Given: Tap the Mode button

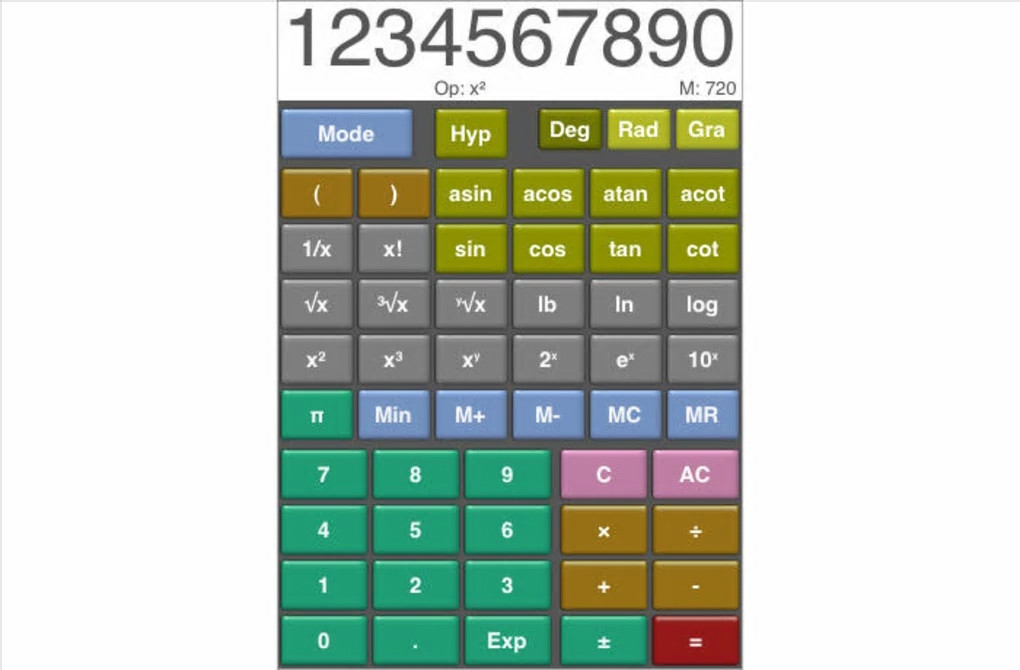Looking at the screenshot, I should [346, 134].
